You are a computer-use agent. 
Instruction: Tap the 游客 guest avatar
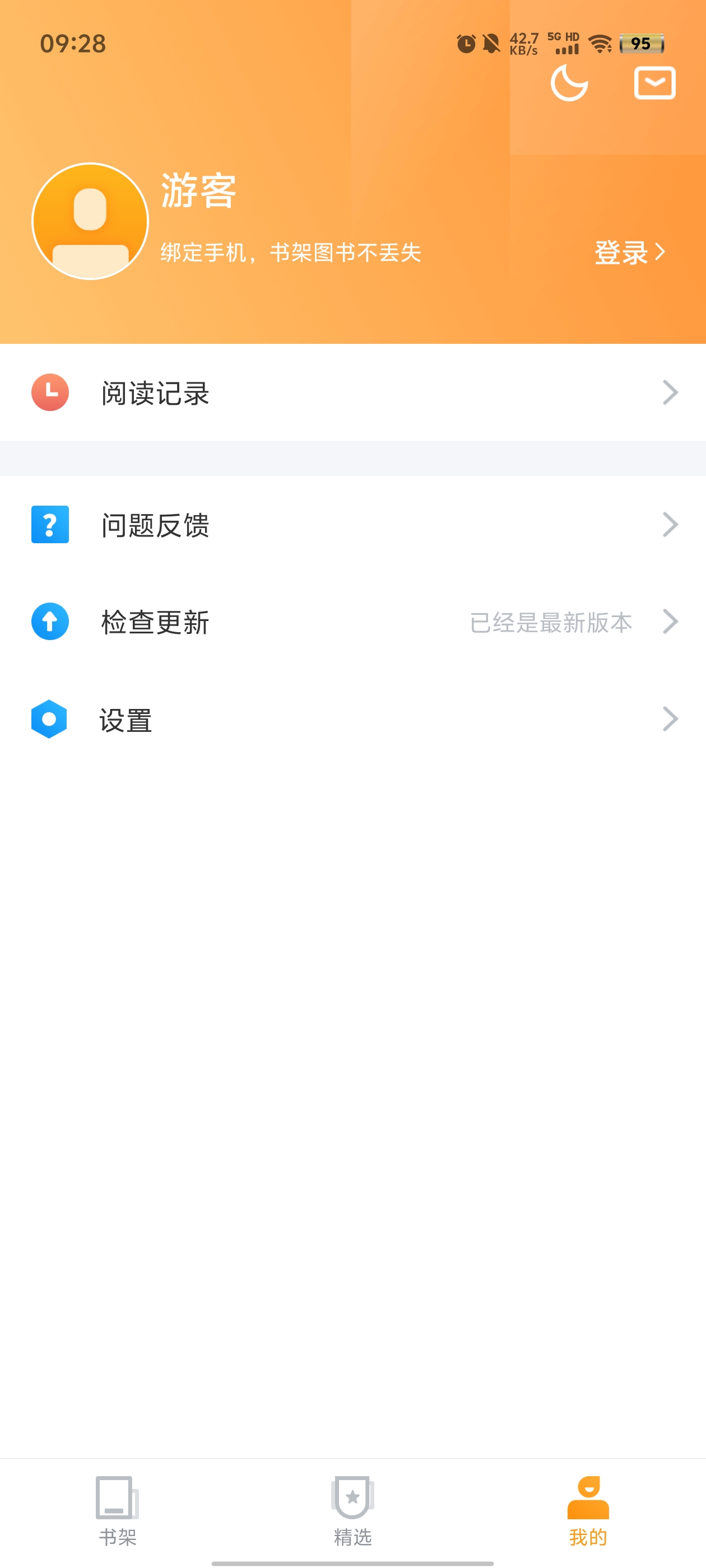tap(90, 221)
